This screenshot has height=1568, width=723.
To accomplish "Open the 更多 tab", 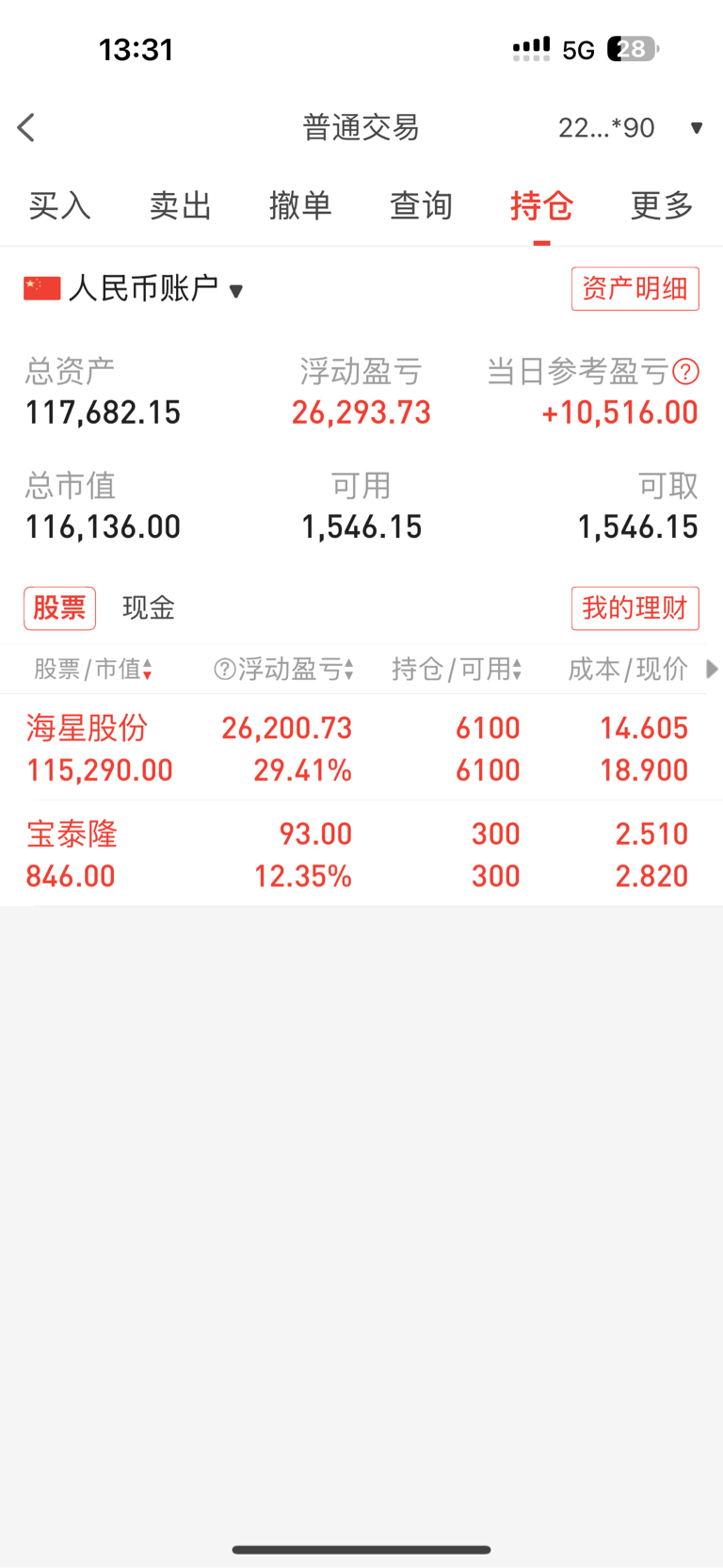I will point(662,205).
